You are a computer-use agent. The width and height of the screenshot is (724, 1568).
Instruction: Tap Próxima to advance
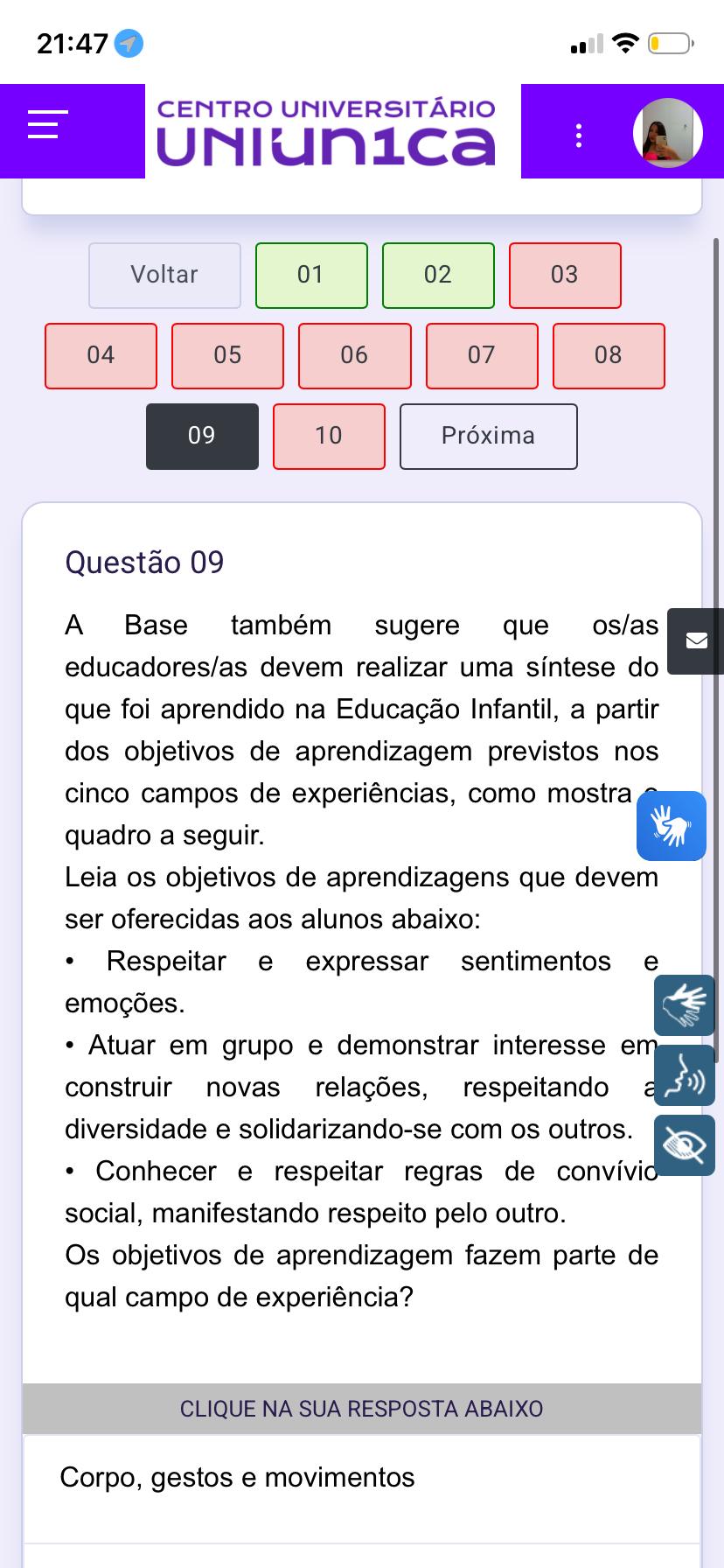pyautogui.click(x=488, y=436)
